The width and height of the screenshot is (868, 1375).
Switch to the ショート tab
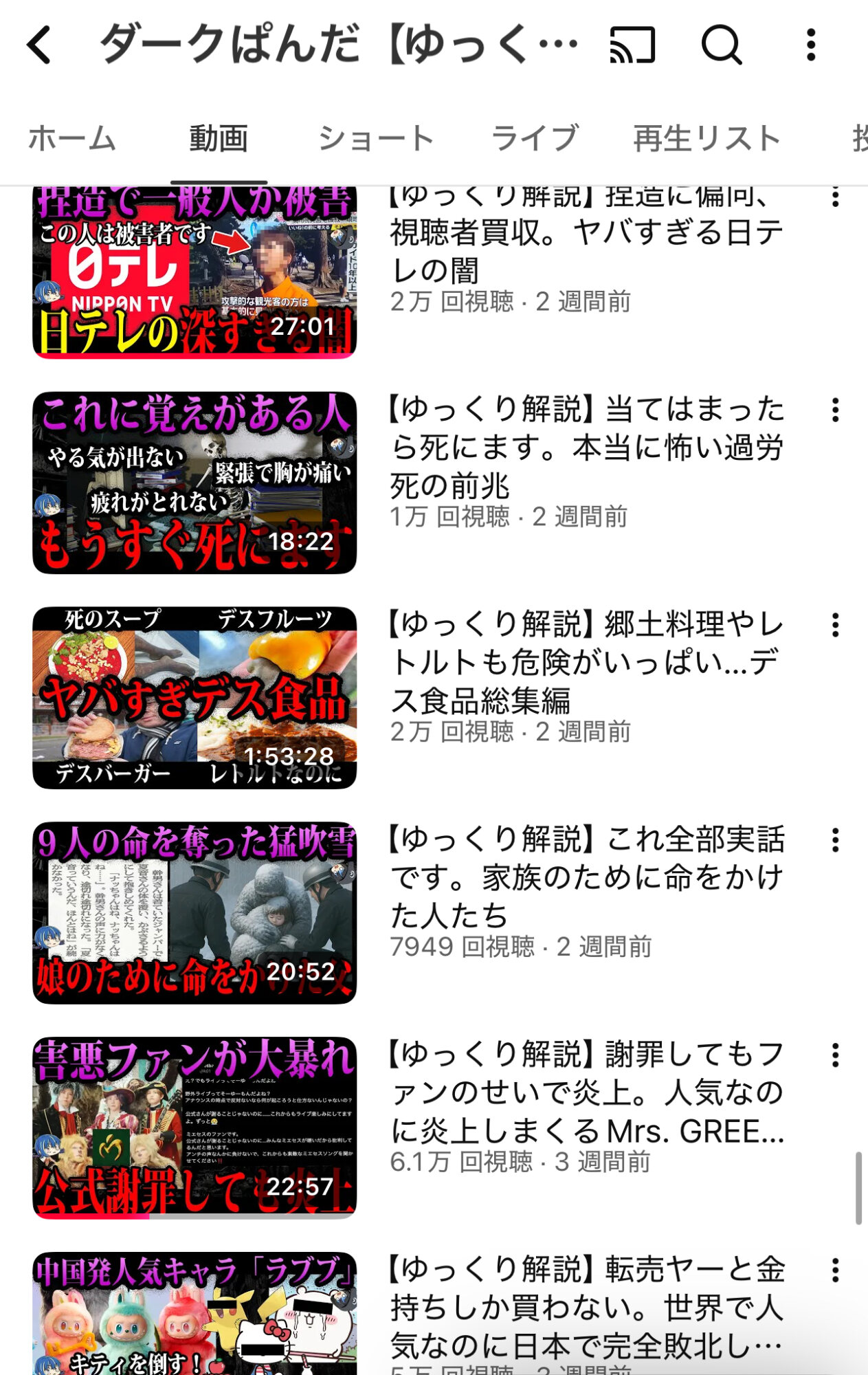[376, 138]
